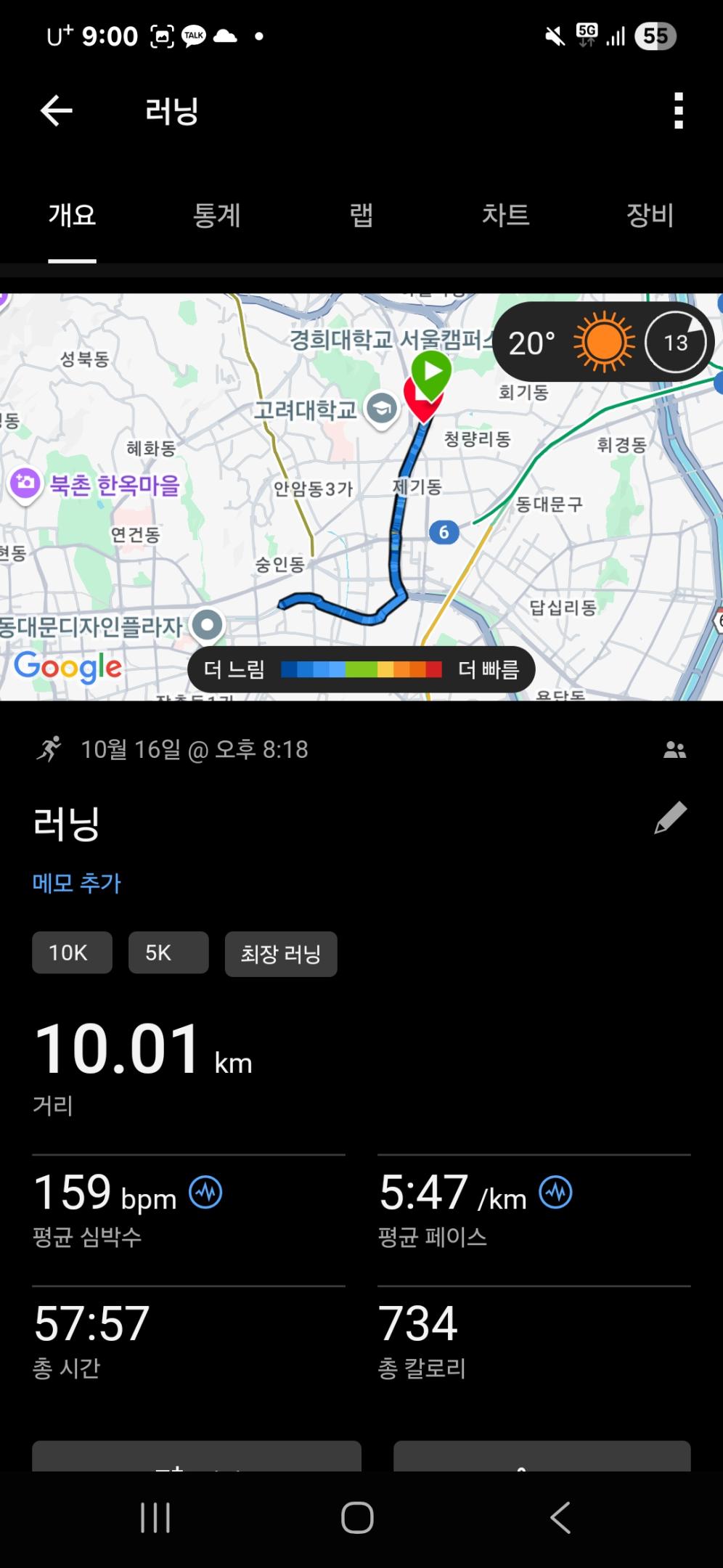Edit the activity name with pencil icon
The image size is (723, 1568).
[670, 818]
